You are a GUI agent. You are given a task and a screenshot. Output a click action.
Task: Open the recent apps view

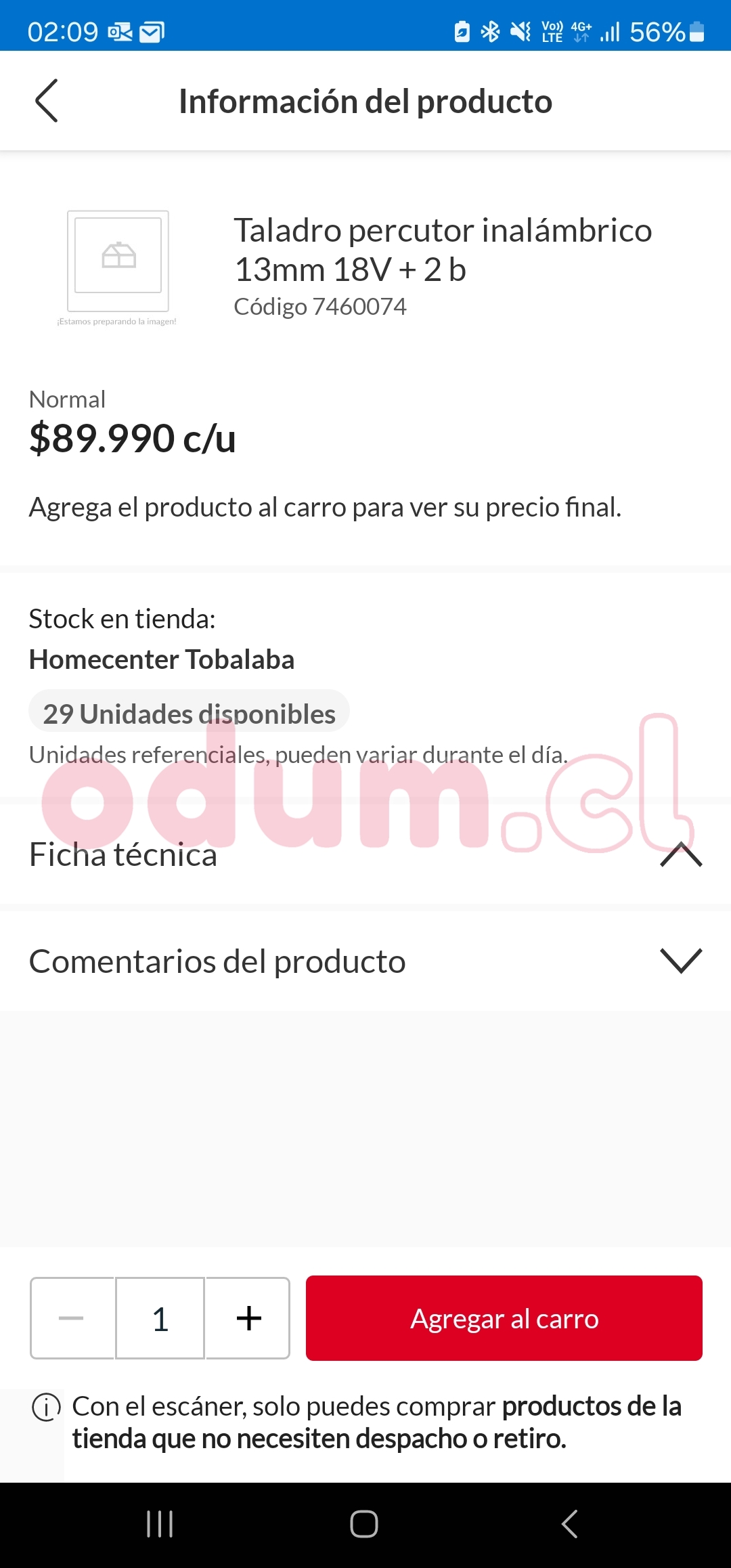[160, 1524]
